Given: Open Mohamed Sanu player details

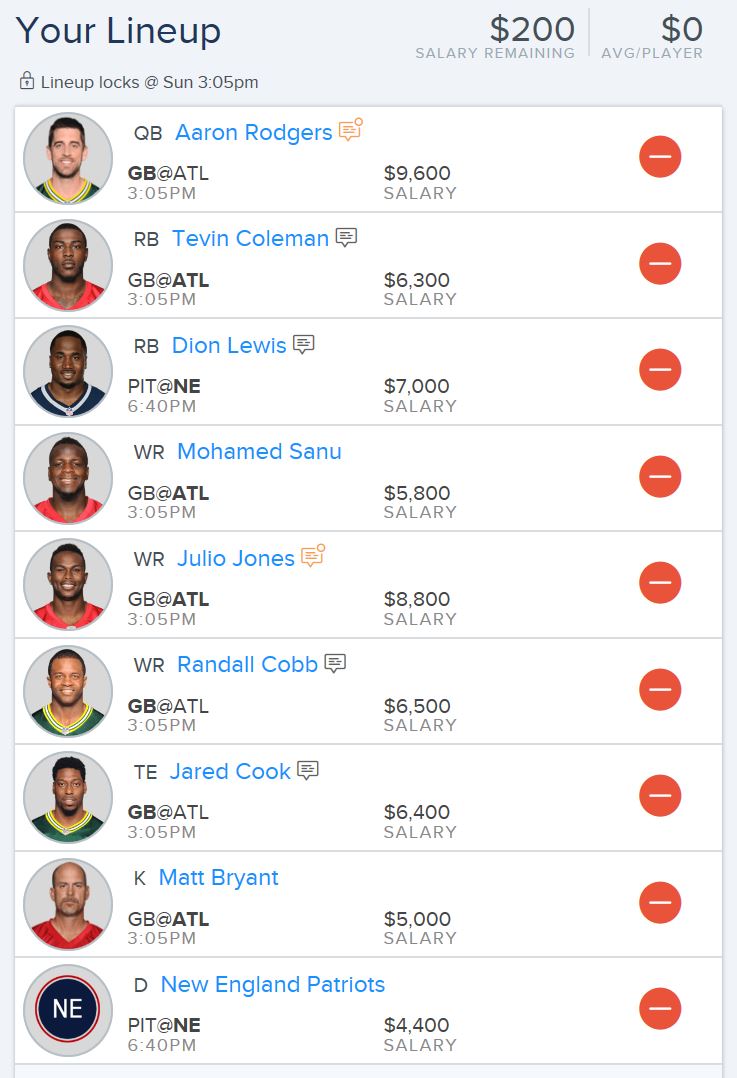Looking at the screenshot, I should click(259, 452).
